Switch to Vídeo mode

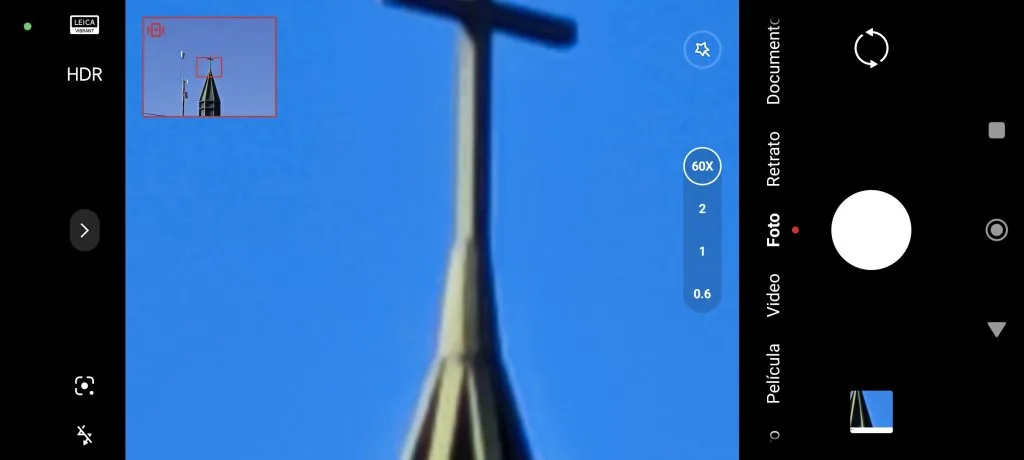pos(773,295)
